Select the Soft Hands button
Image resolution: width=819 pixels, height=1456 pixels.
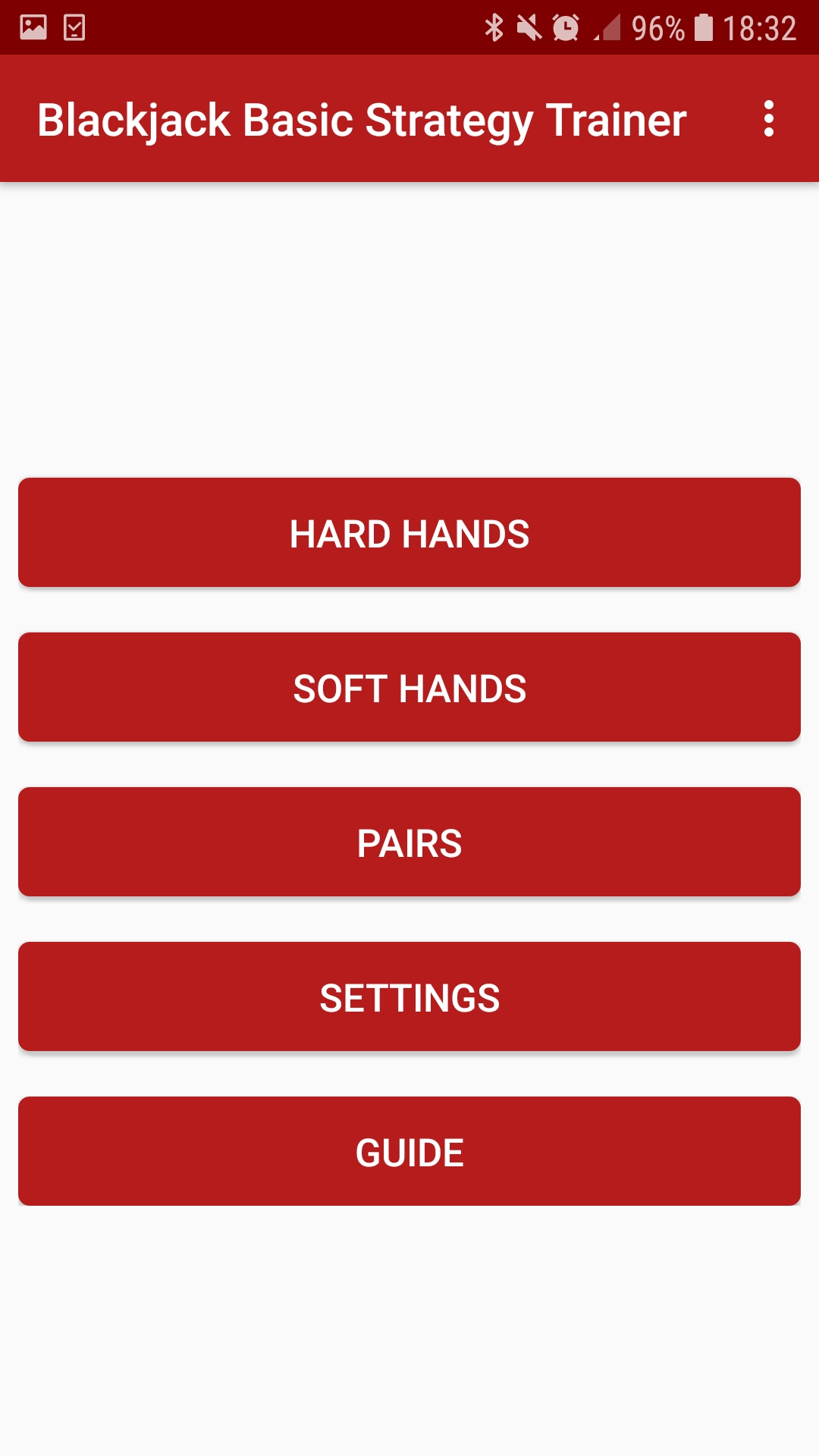[x=409, y=687]
